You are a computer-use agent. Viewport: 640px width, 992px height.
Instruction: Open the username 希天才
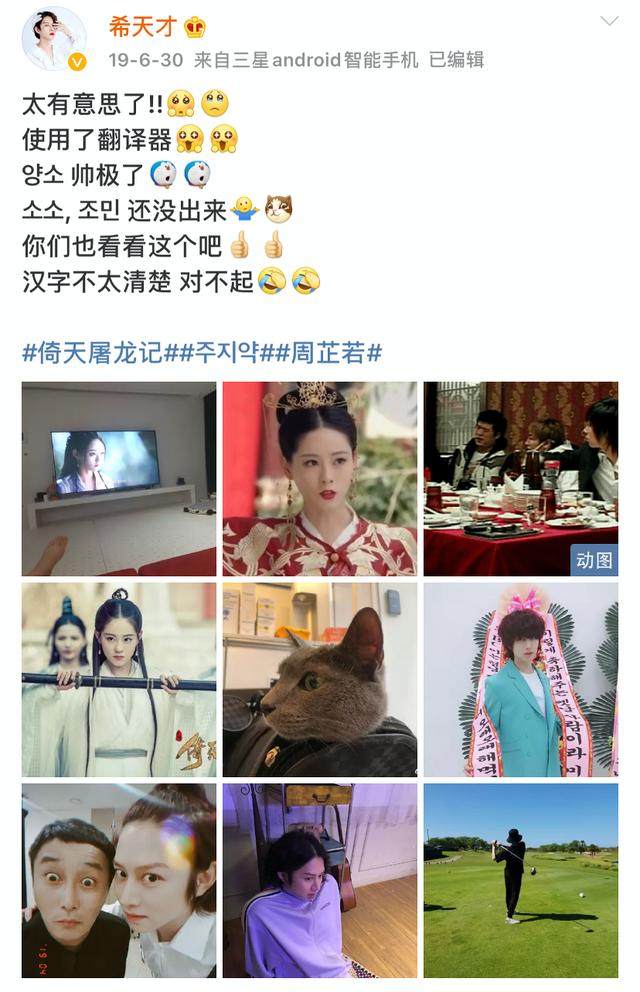click(x=141, y=27)
